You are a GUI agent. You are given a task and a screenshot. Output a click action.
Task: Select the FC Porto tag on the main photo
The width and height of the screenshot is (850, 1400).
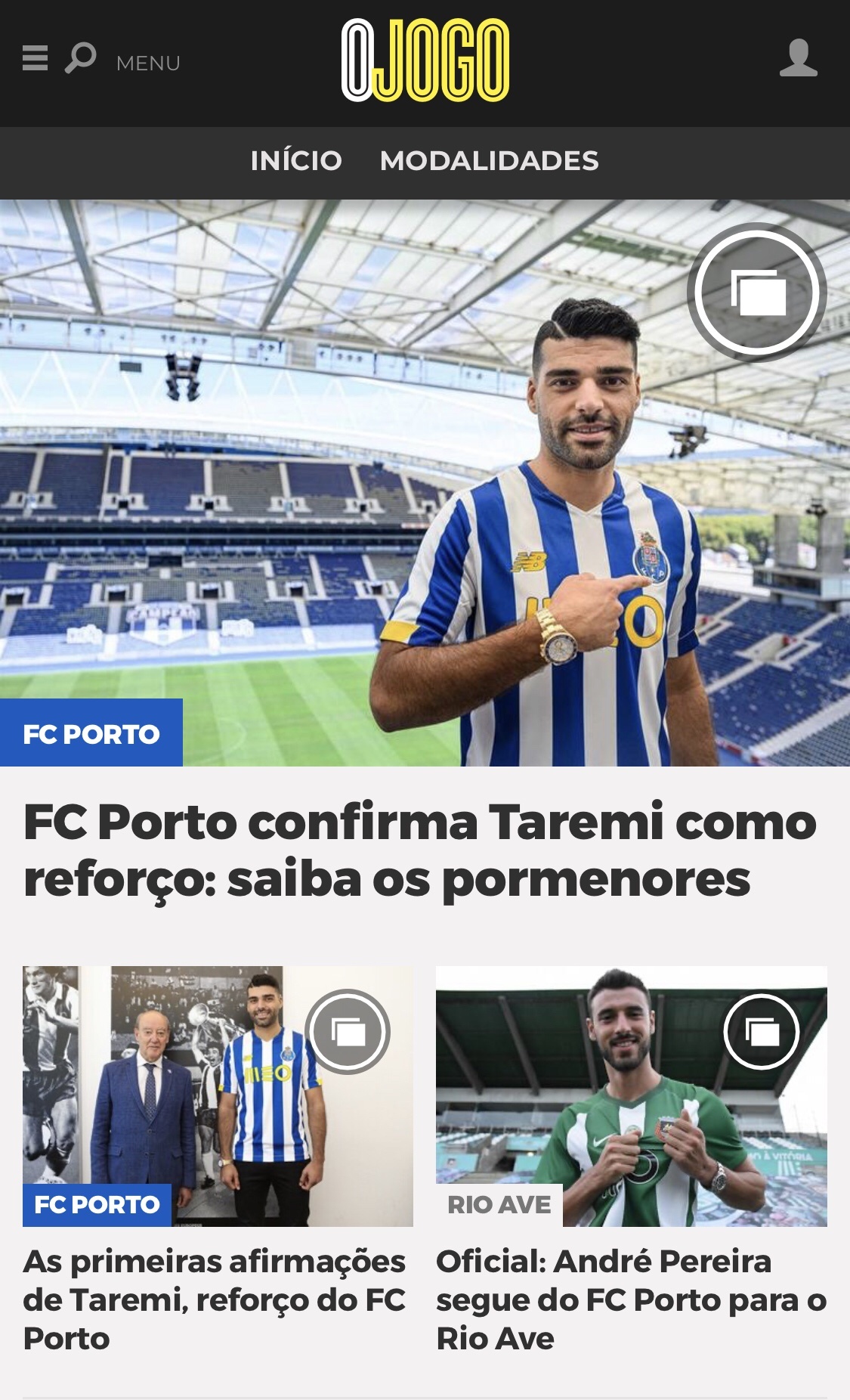click(91, 733)
